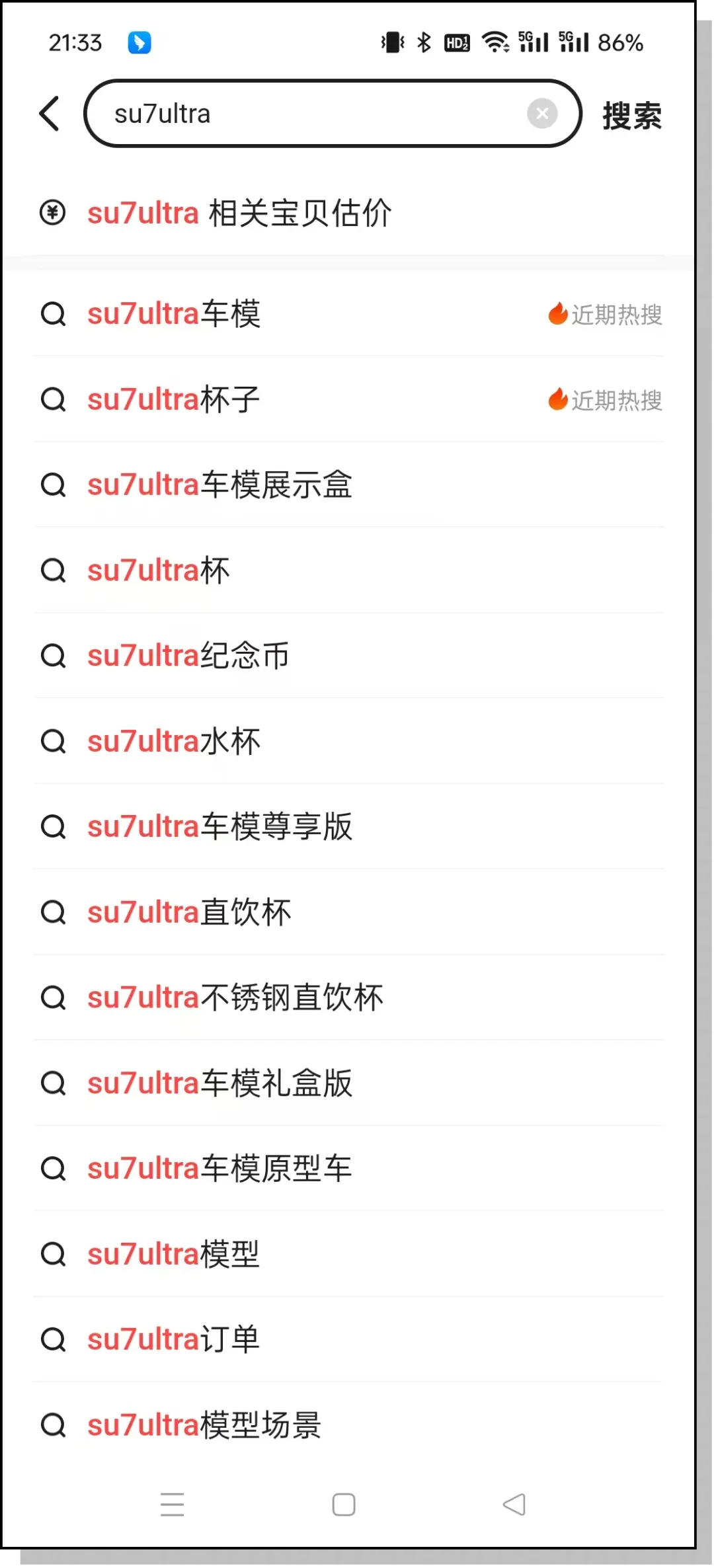Select su7ultra车模礼盒版
This screenshot has width=714, height=1568.
click(x=348, y=1083)
